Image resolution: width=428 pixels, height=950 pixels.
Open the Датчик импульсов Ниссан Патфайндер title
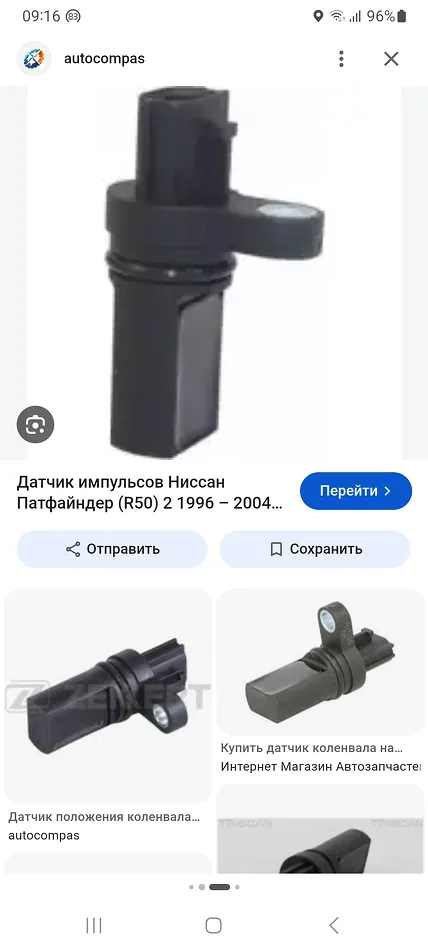[x=150, y=493]
